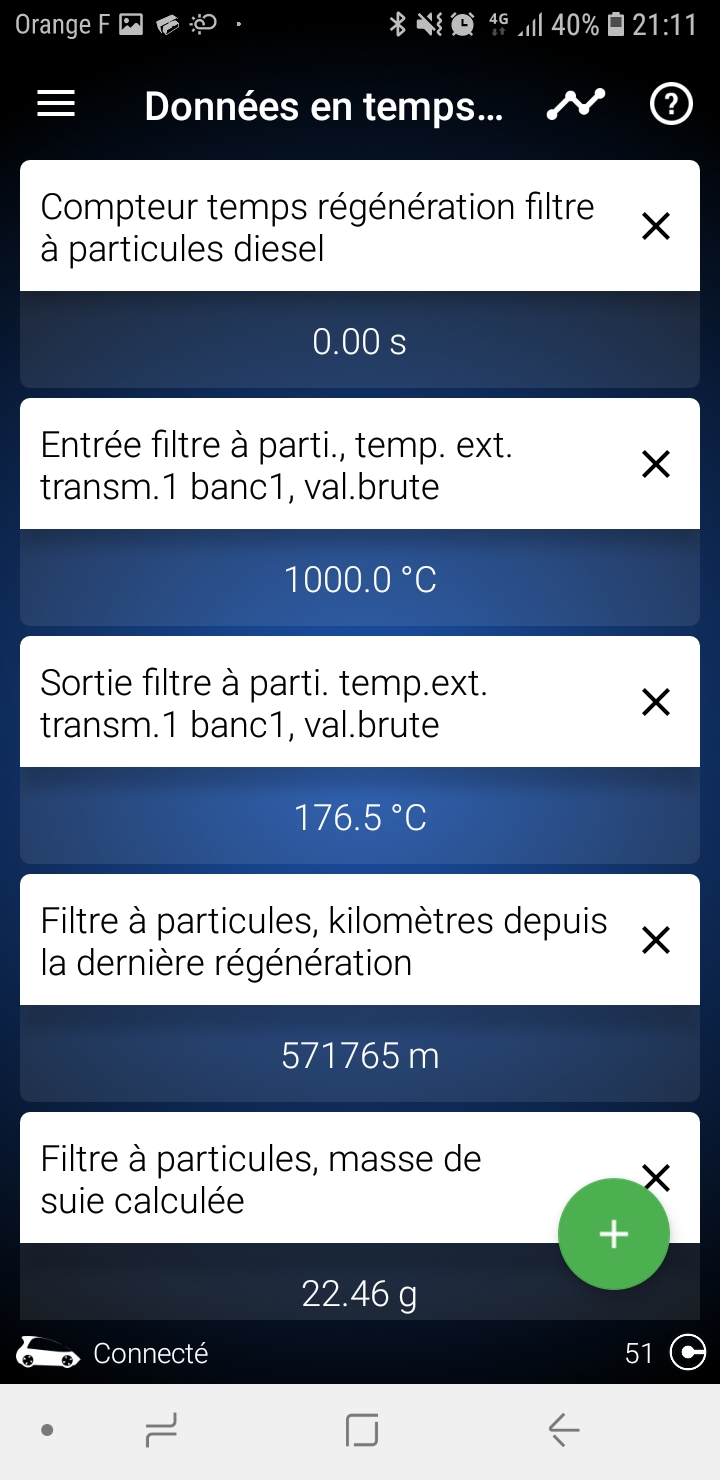The height and width of the screenshot is (1480, 720).
Task: Open the help question mark icon
Action: pyautogui.click(x=671, y=105)
